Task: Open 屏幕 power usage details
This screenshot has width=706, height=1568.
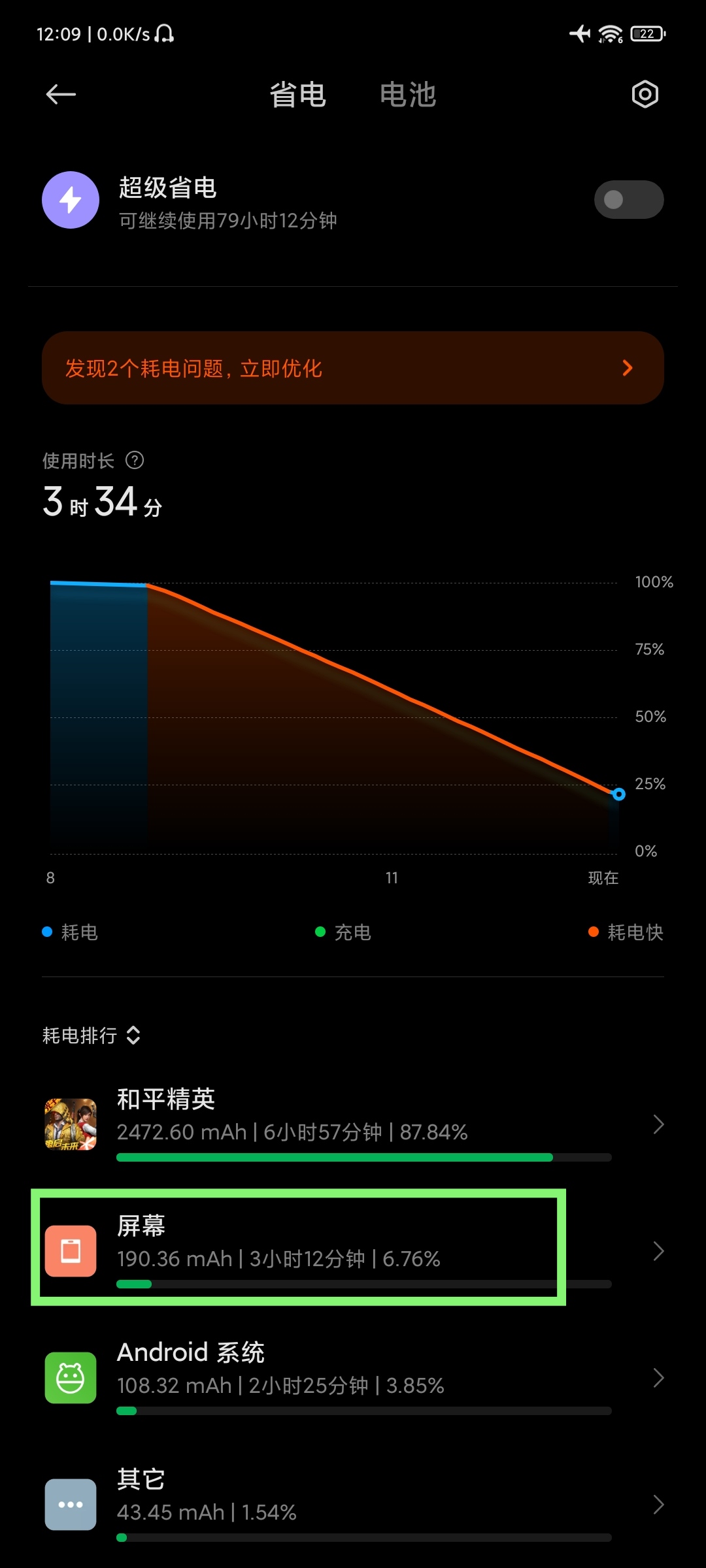Action: (353, 1251)
